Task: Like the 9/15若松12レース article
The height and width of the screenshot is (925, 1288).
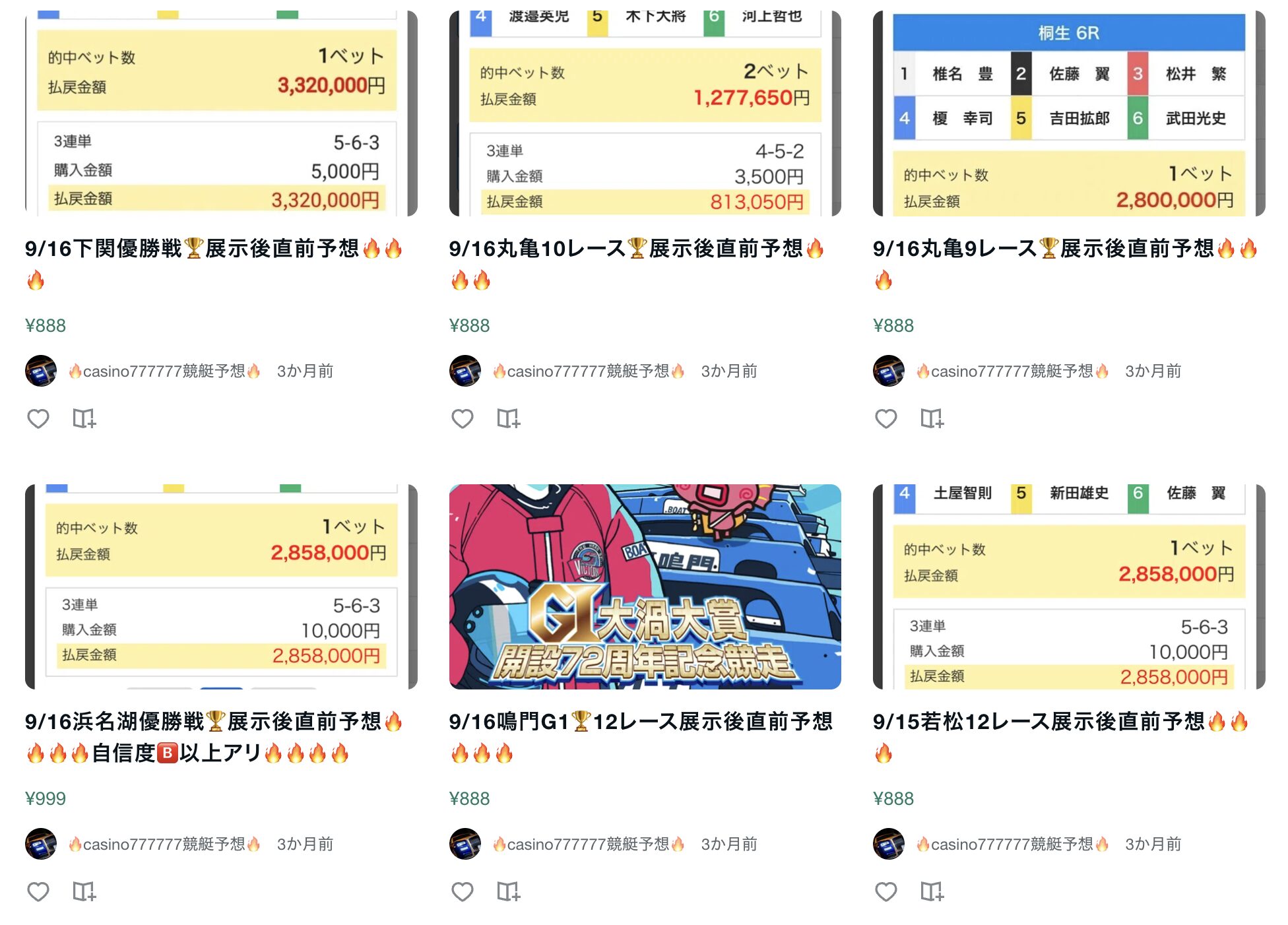Action: coord(885,891)
